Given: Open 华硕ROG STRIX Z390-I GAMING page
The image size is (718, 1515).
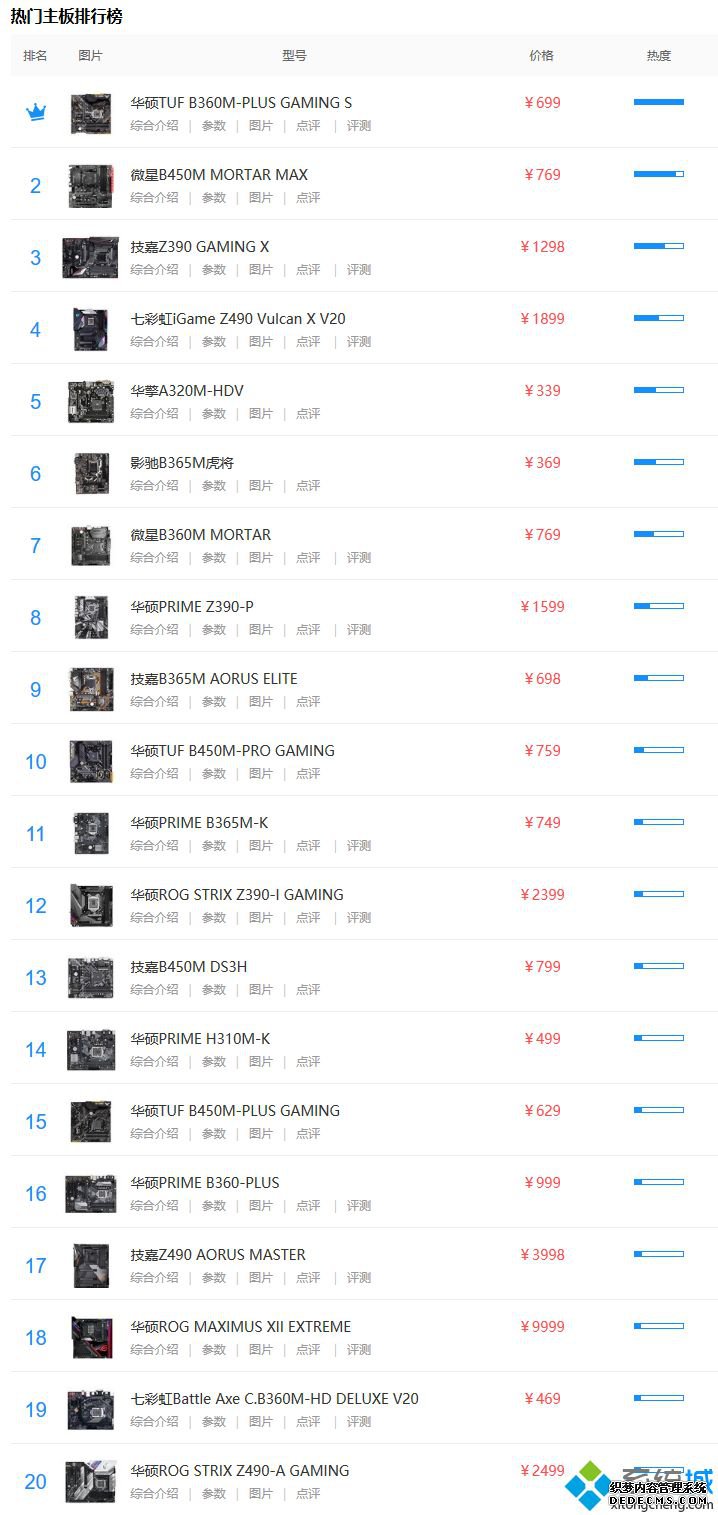Looking at the screenshot, I should pyautogui.click(x=237, y=895).
